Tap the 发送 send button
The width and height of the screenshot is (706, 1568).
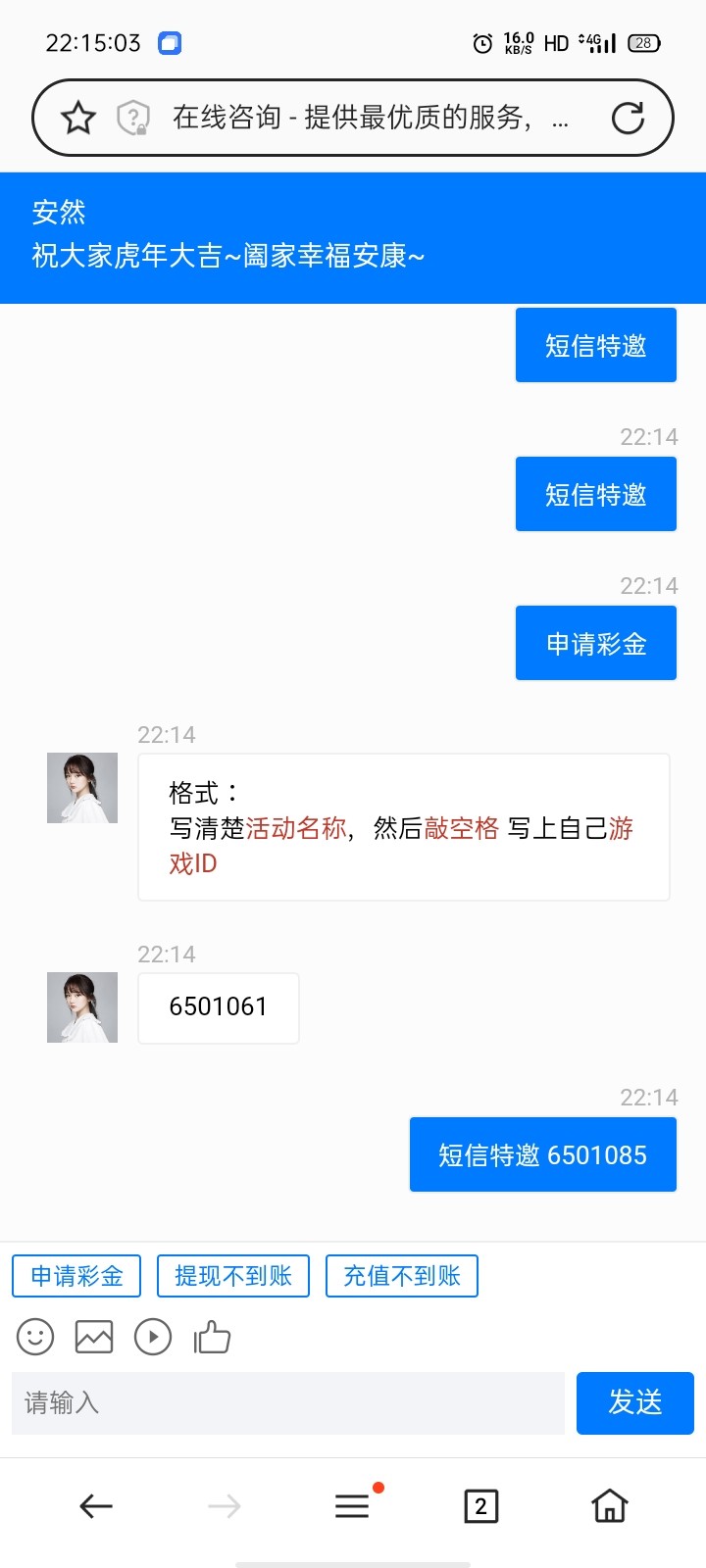(x=634, y=1402)
